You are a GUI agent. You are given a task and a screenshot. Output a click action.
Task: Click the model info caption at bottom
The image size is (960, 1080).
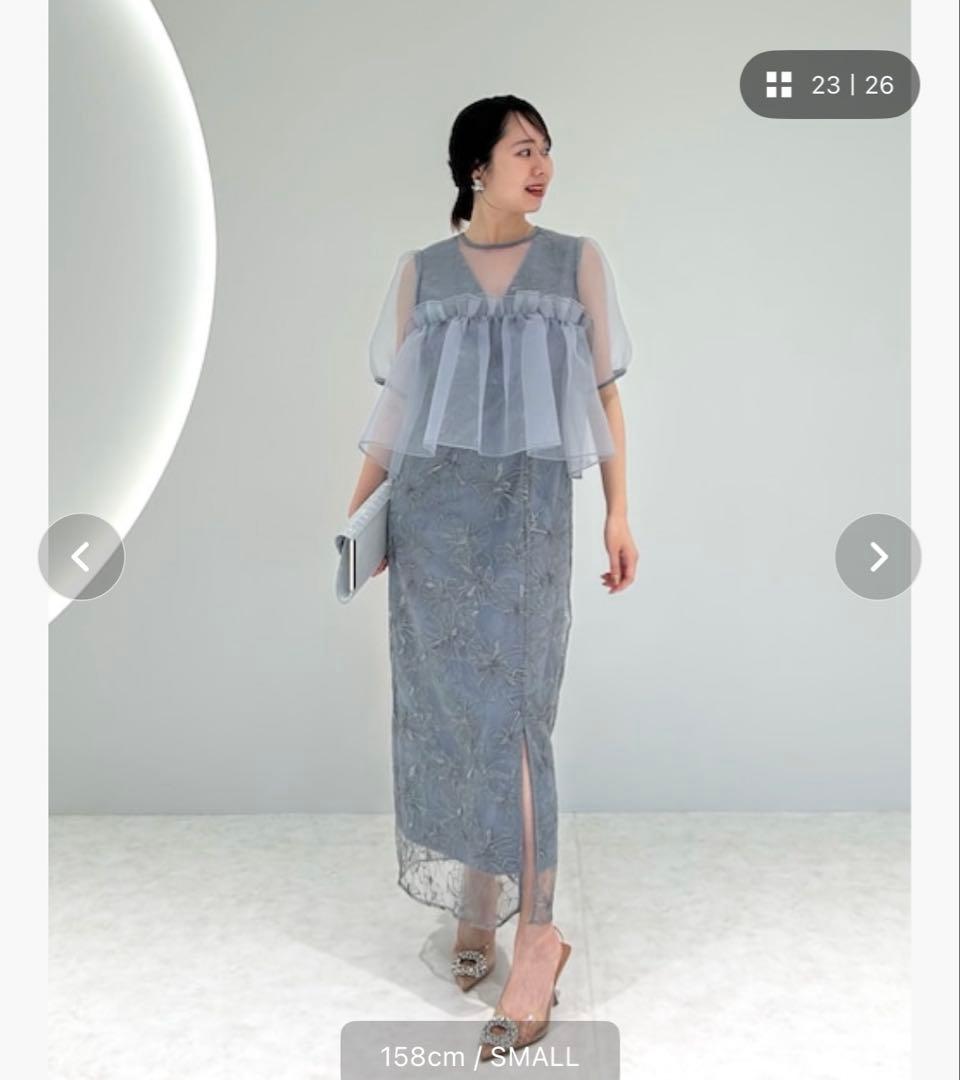click(x=480, y=1055)
